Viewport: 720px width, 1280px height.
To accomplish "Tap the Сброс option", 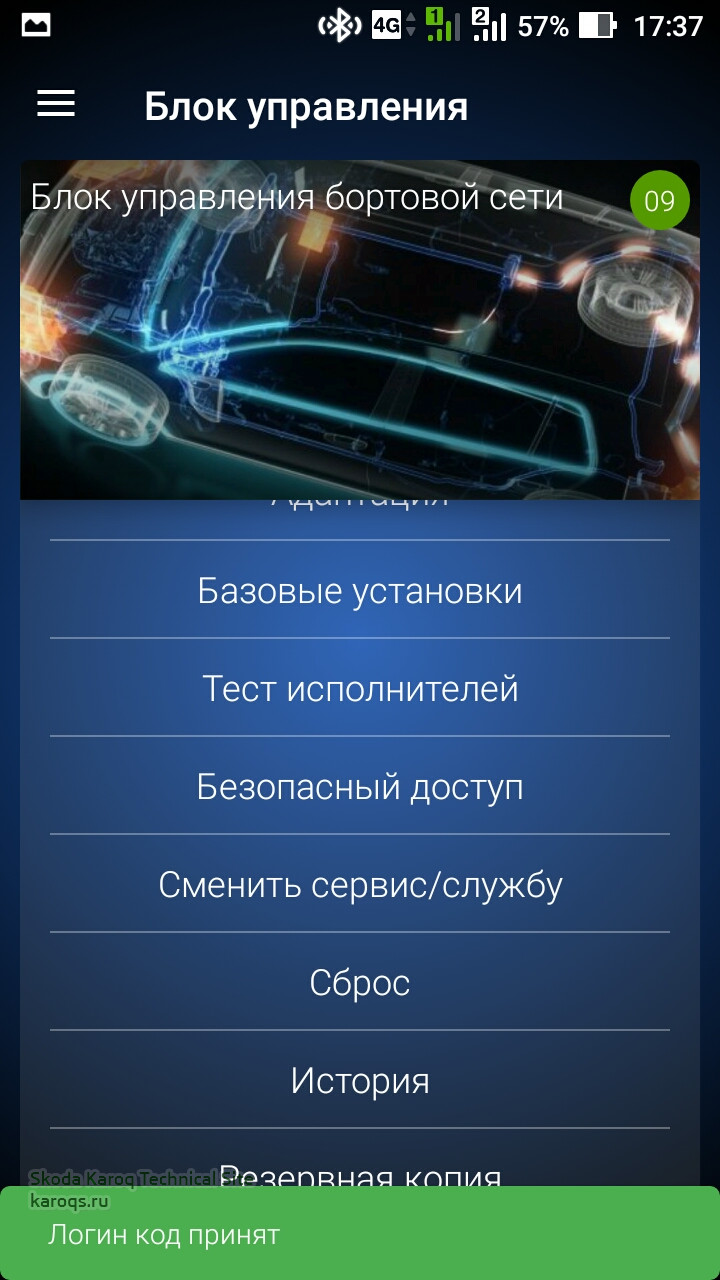I will 360,982.
